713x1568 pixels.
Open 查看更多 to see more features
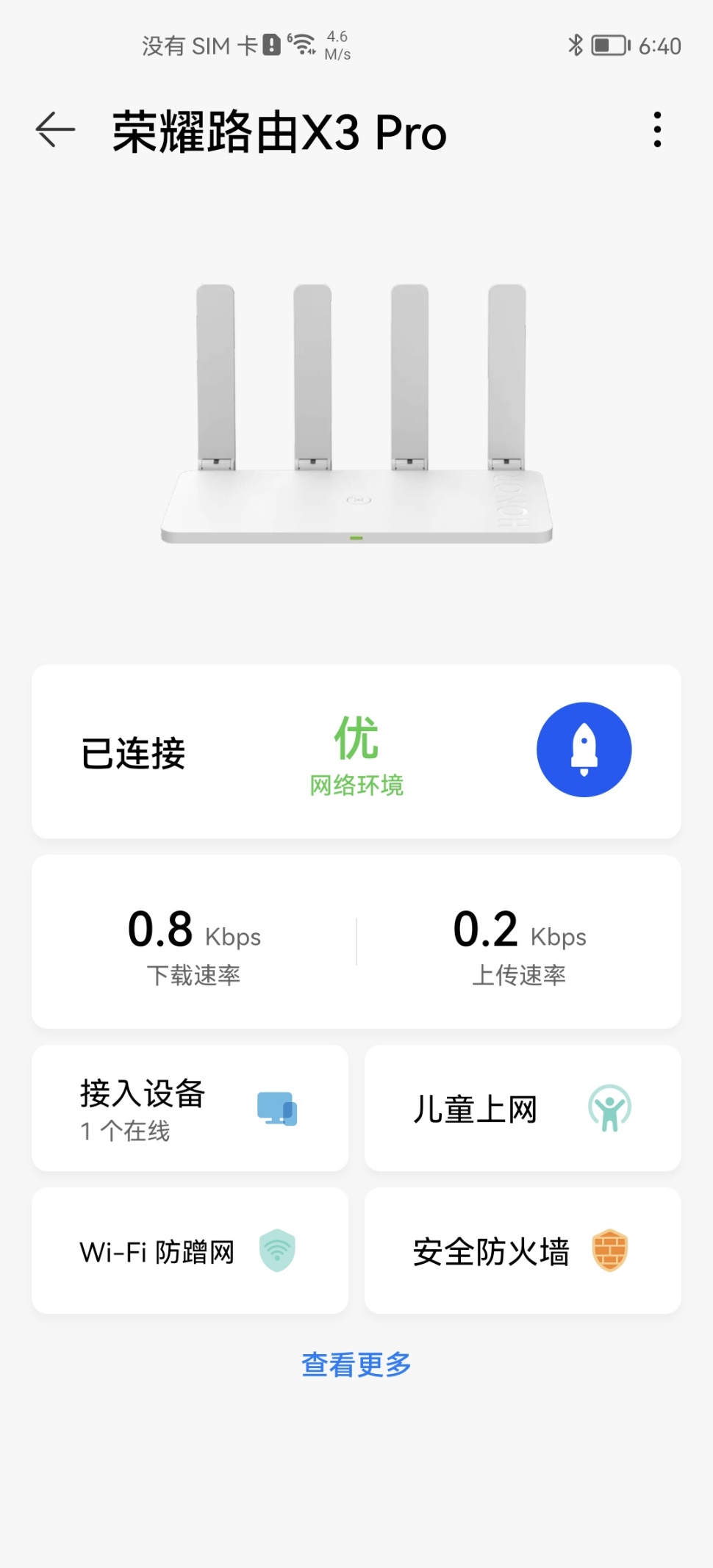356,1364
